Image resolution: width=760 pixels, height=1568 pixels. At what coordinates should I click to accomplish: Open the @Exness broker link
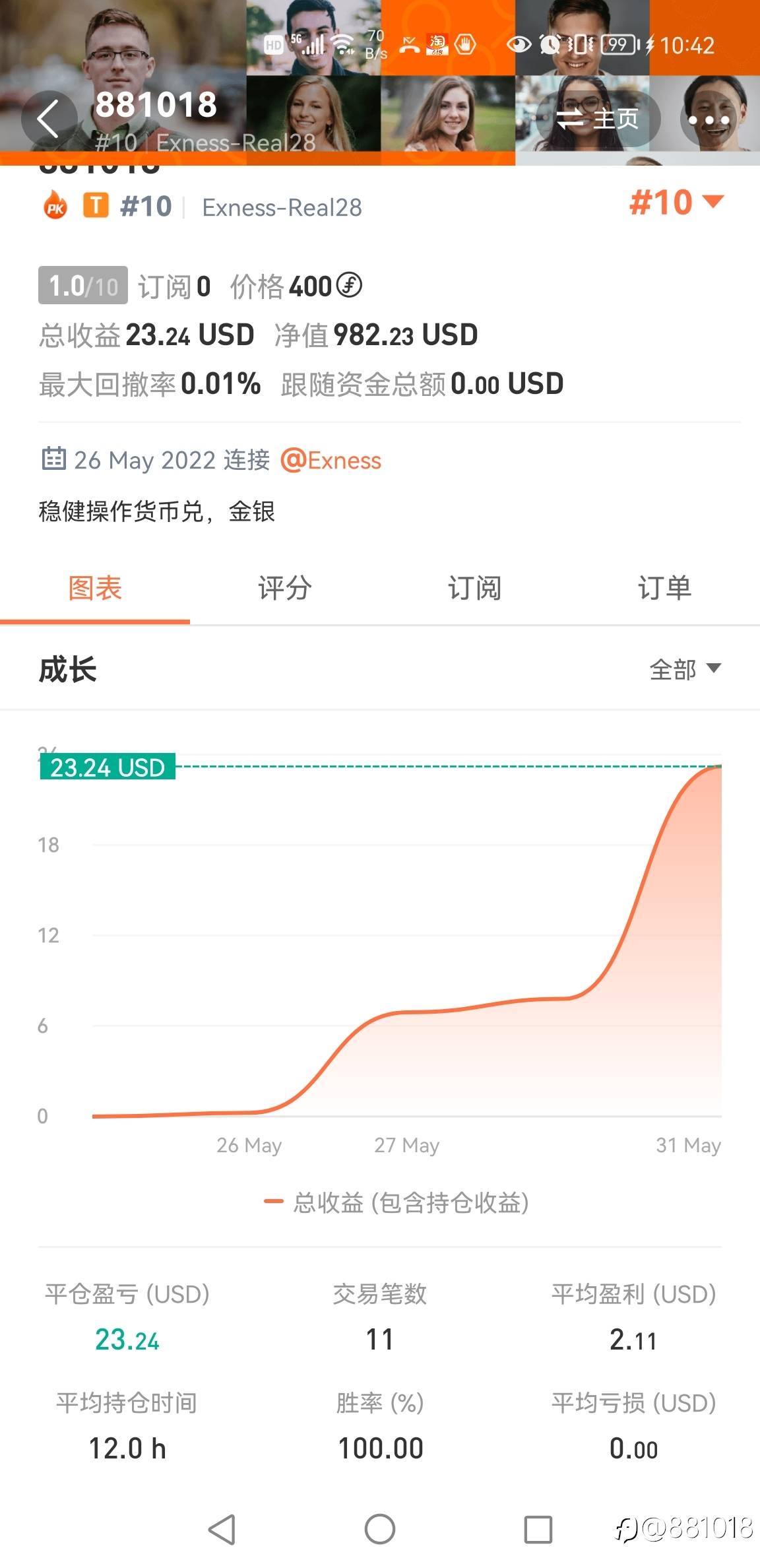[x=331, y=460]
